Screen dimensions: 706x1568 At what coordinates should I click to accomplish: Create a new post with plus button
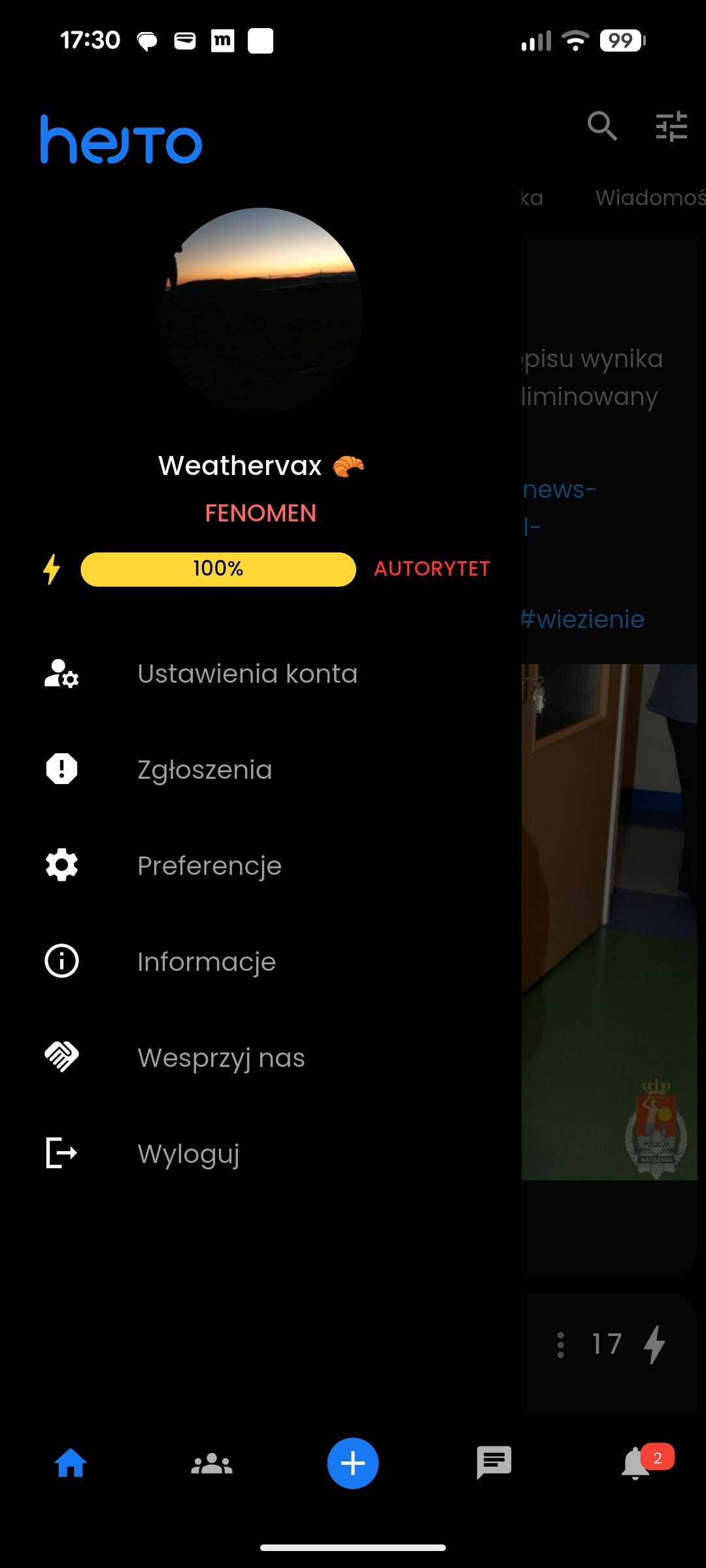coord(353,1463)
